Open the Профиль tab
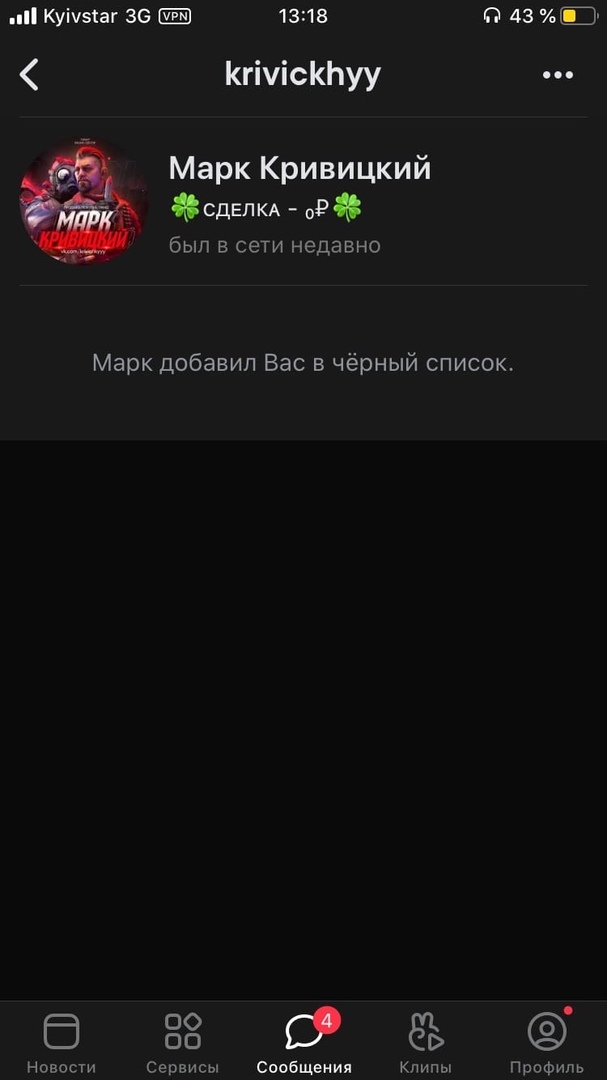 [546, 1041]
